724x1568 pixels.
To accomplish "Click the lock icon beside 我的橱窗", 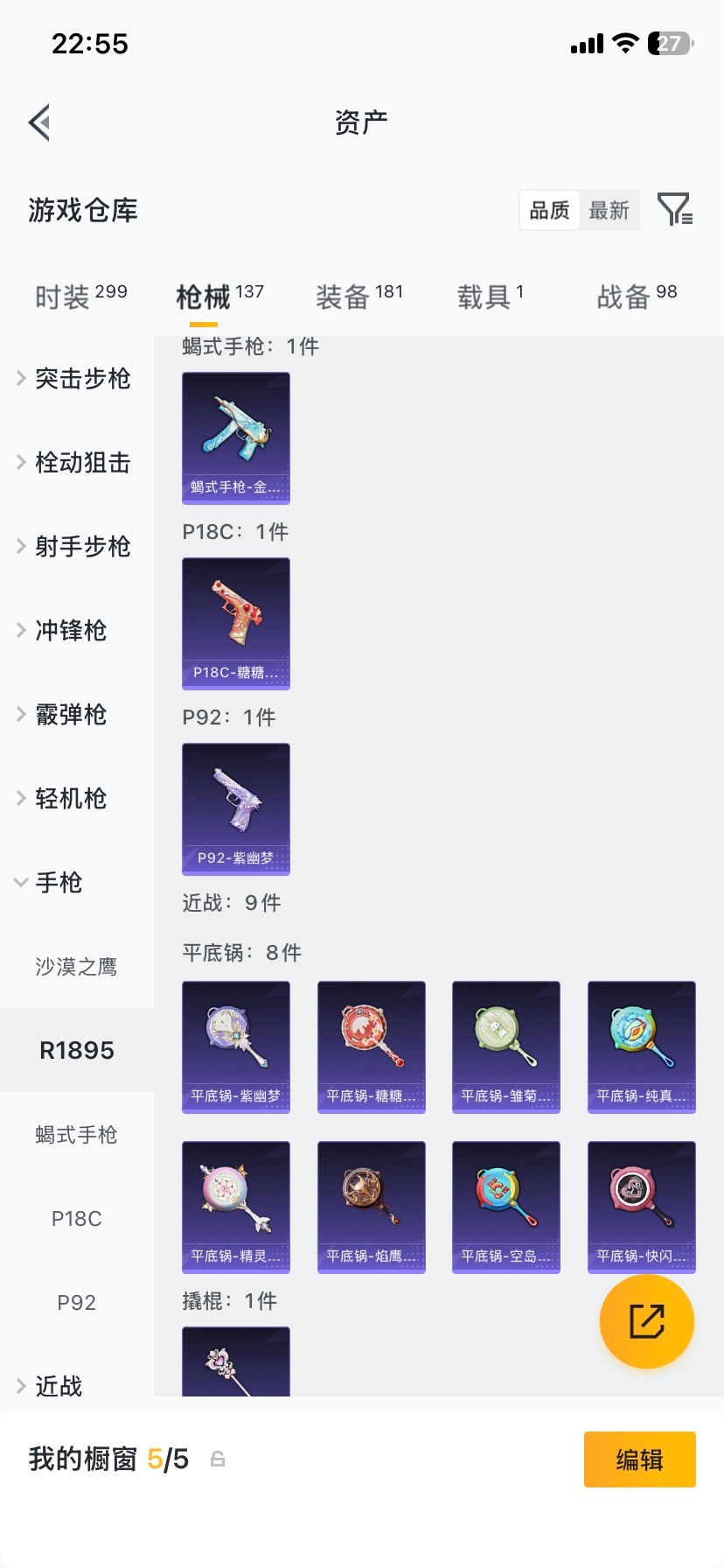I will [x=216, y=1459].
